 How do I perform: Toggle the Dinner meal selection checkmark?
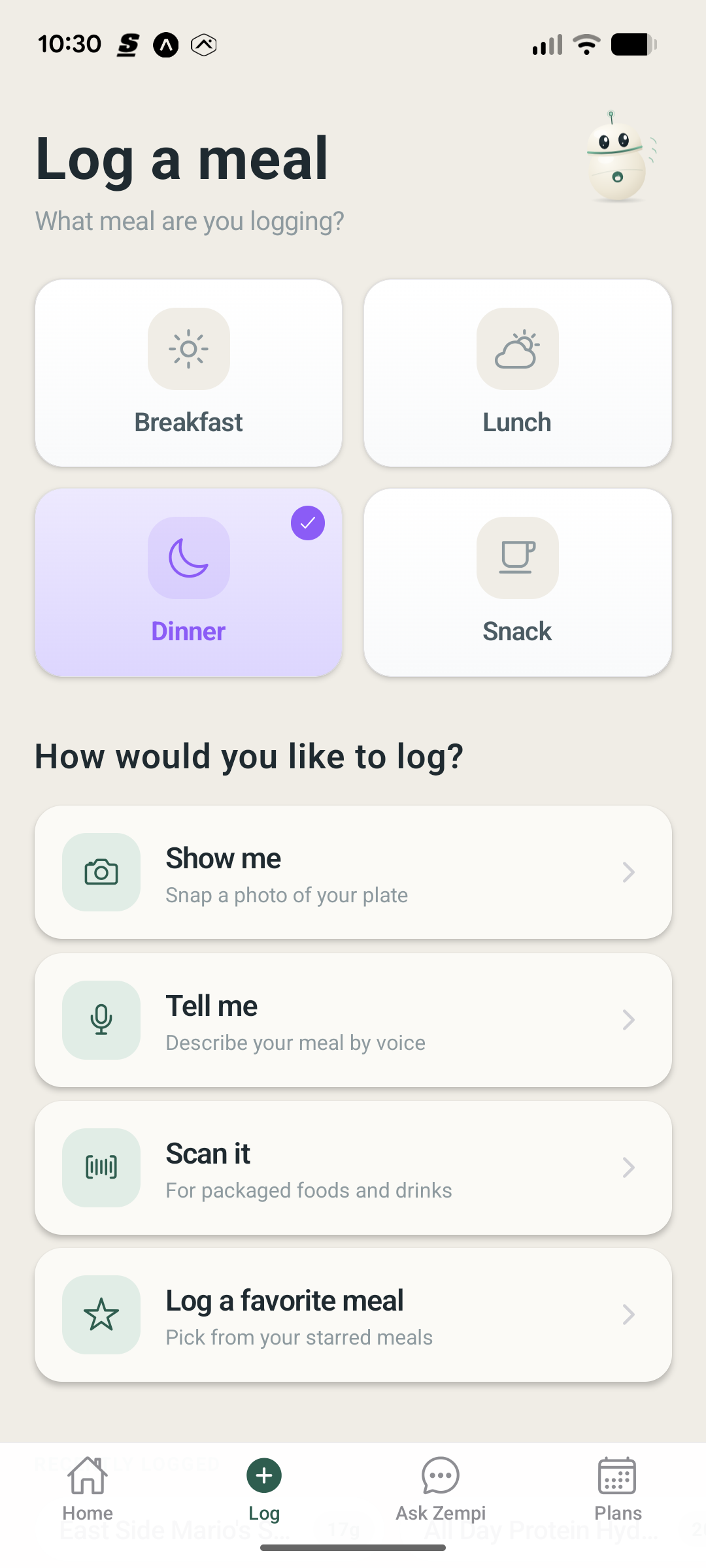coord(308,522)
